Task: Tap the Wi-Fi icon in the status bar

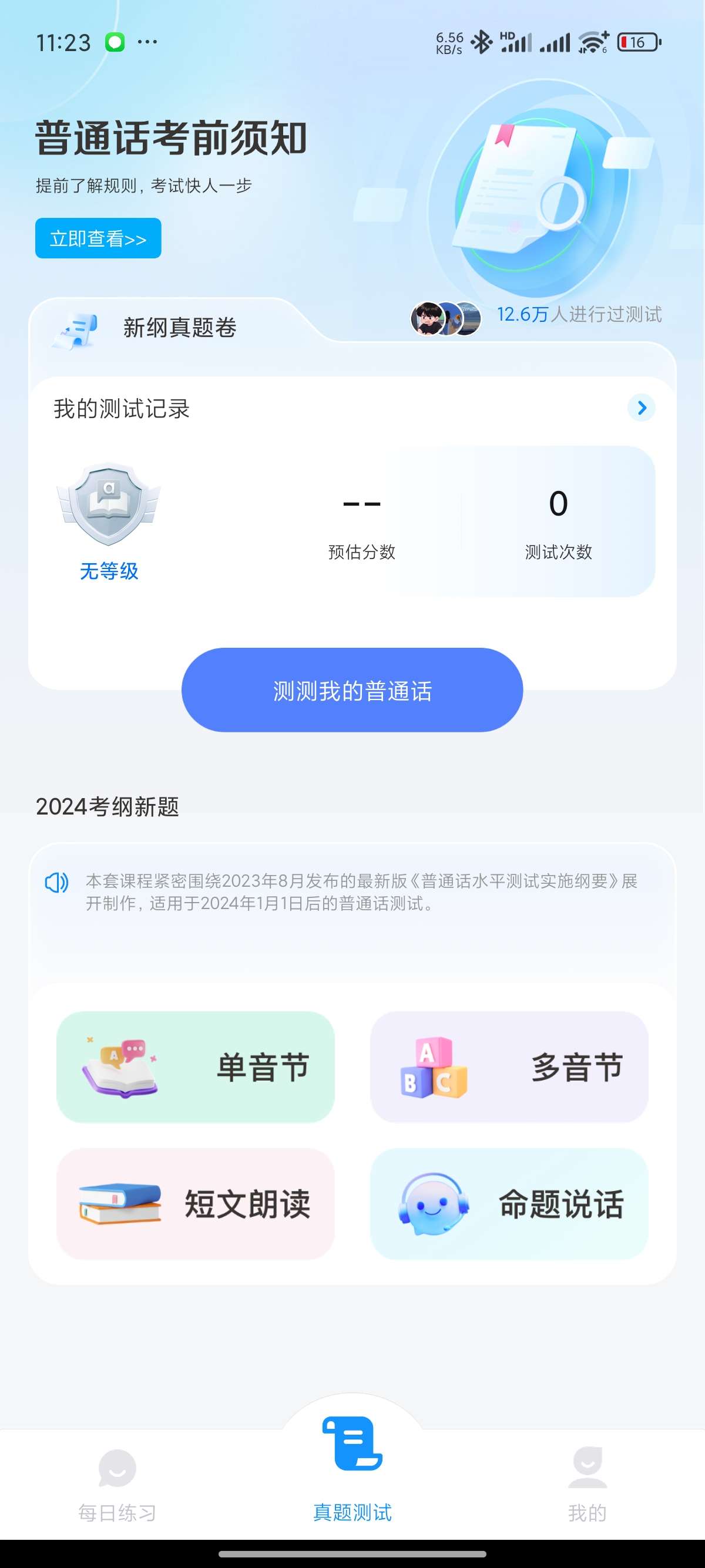Action: point(593,41)
